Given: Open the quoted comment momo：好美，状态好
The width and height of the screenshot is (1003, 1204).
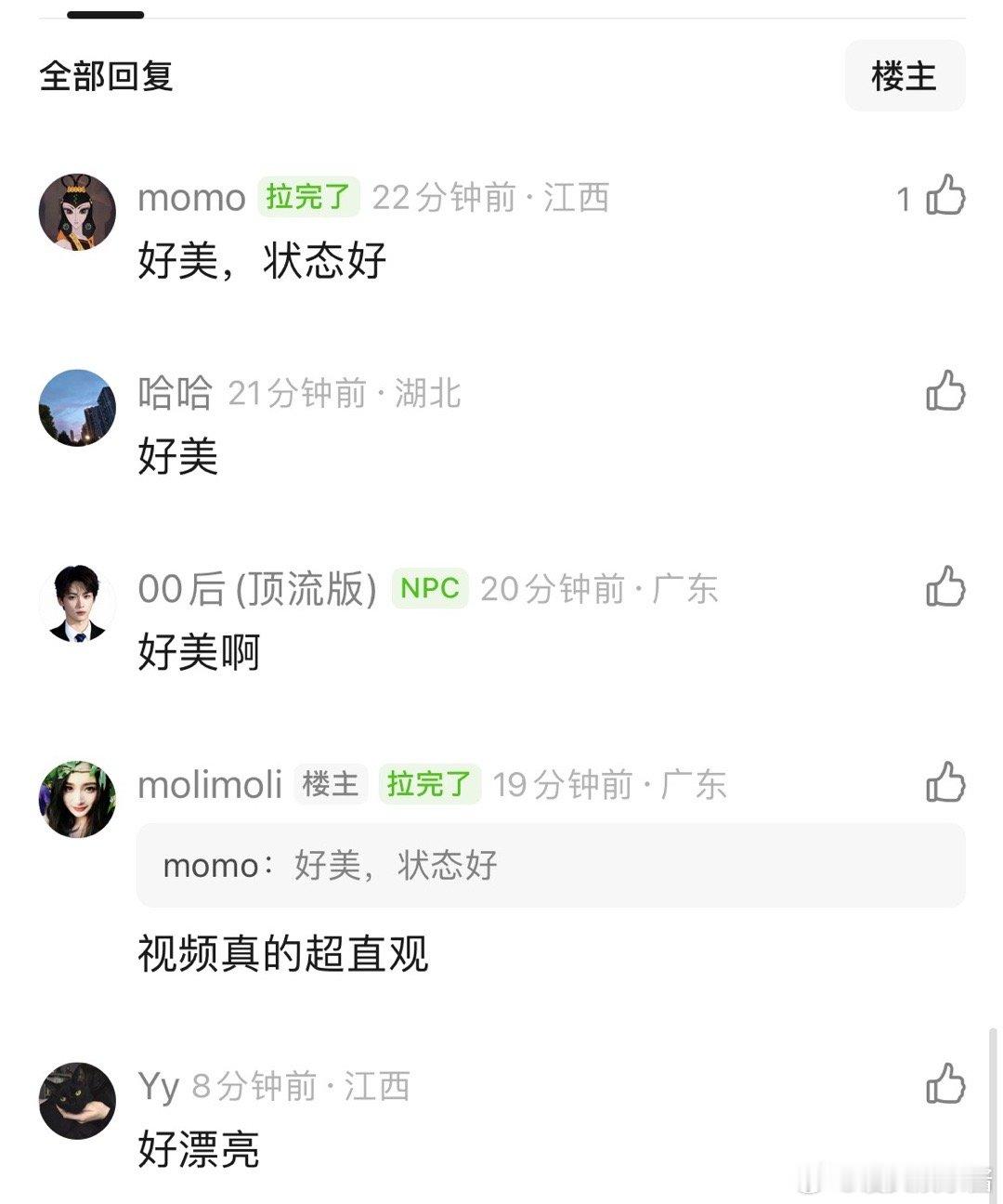Looking at the screenshot, I should (x=552, y=864).
